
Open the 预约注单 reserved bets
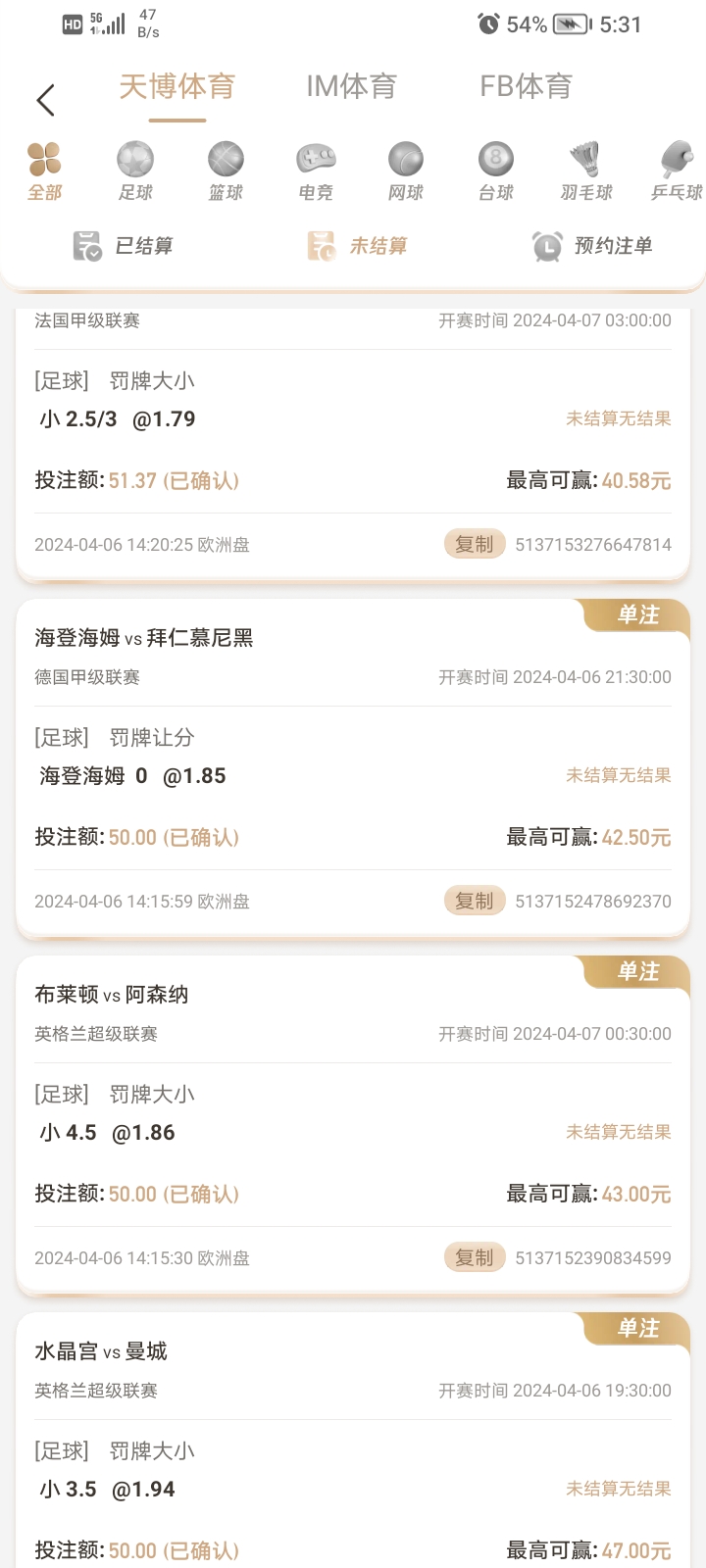(592, 246)
